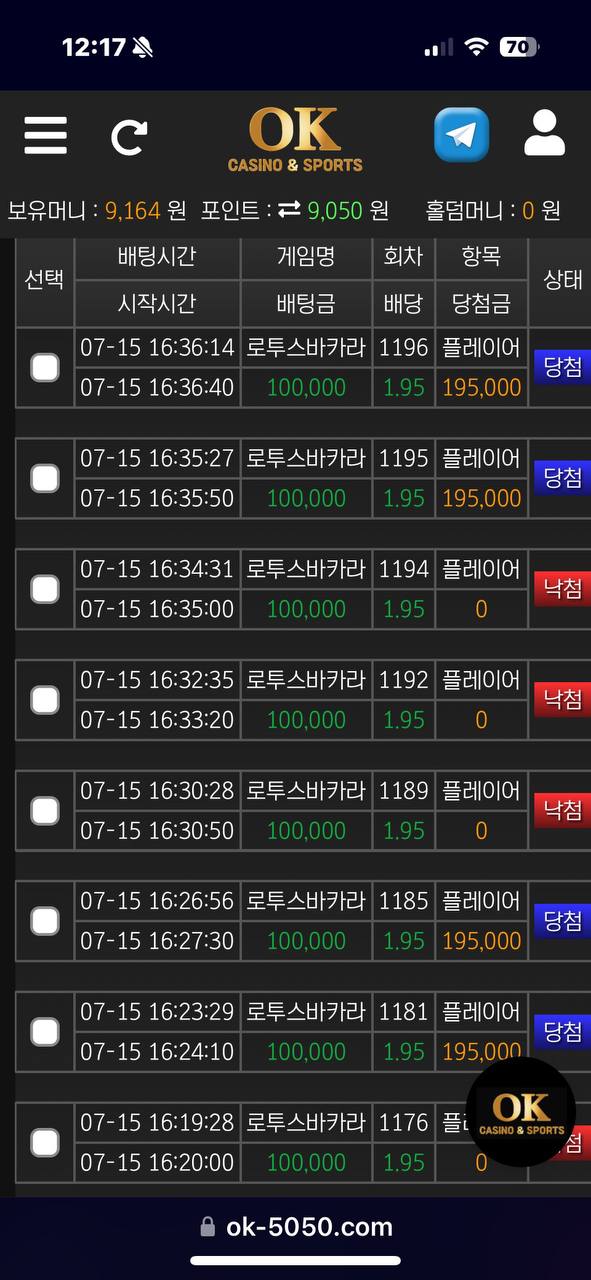Check the box for round 1196 bet
591x1280 pixels.
pos(45,368)
